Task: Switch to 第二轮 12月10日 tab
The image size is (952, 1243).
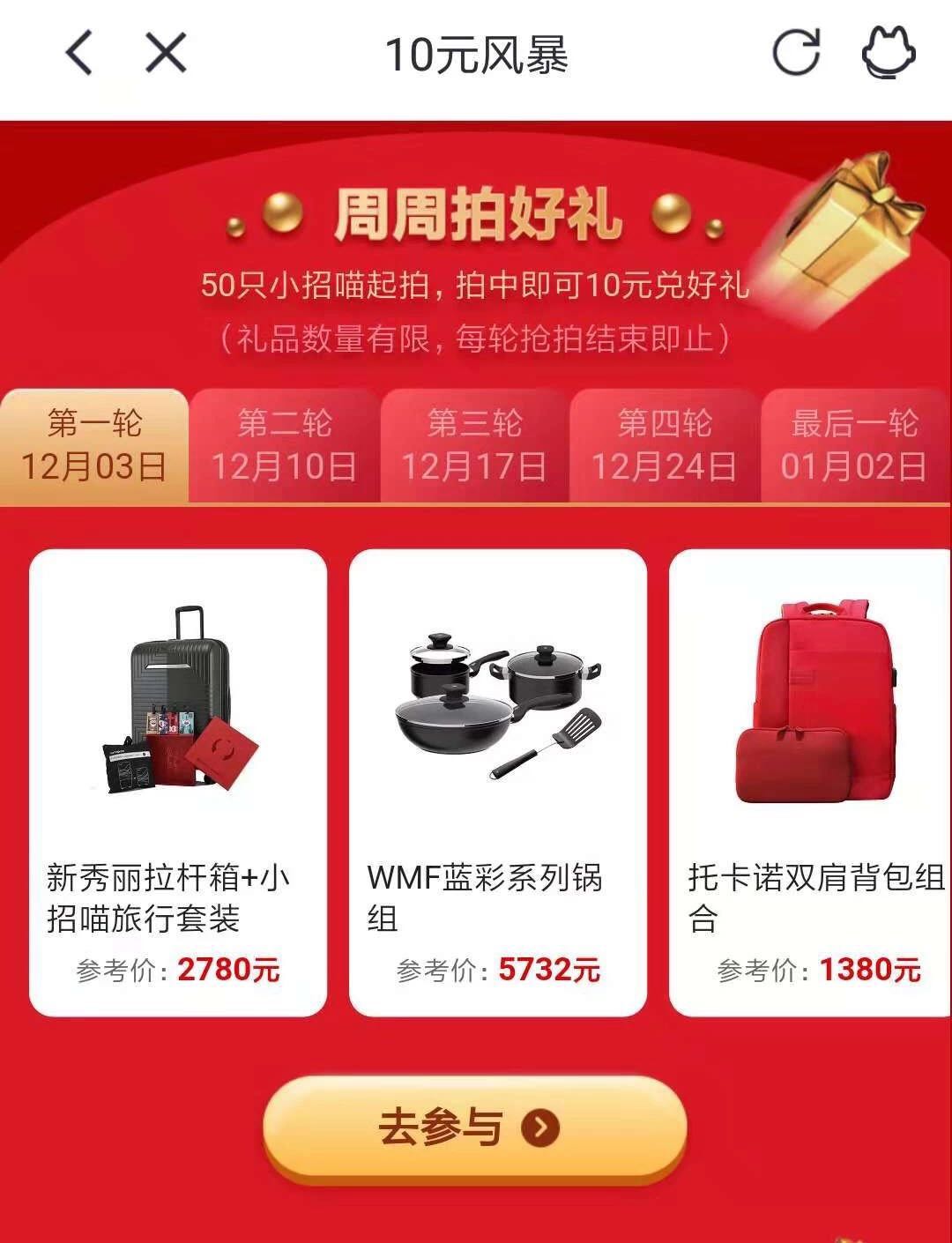Action: (x=284, y=445)
